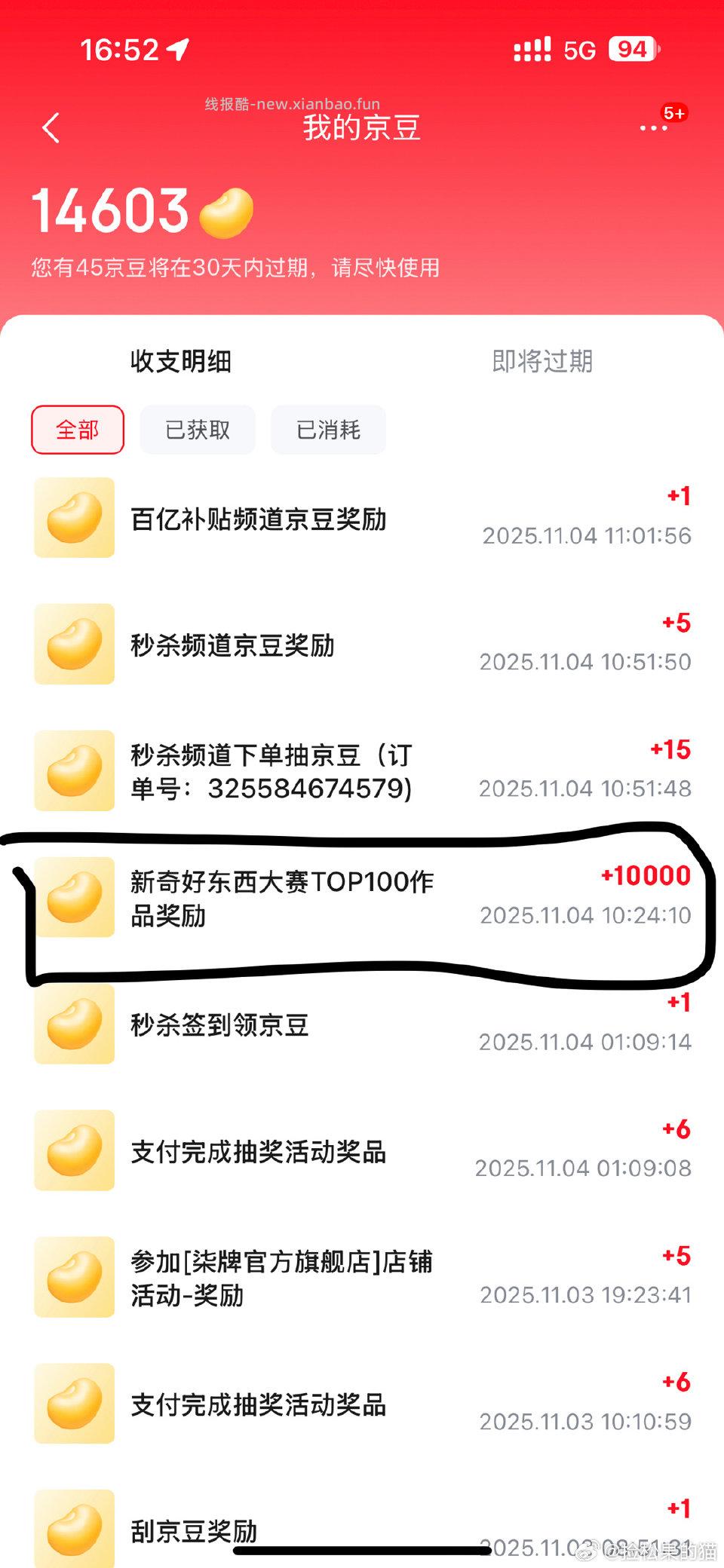Select the bean icon next to 百亿补贴频道京豆奖励
724x1568 pixels.
pyautogui.click(x=73, y=518)
